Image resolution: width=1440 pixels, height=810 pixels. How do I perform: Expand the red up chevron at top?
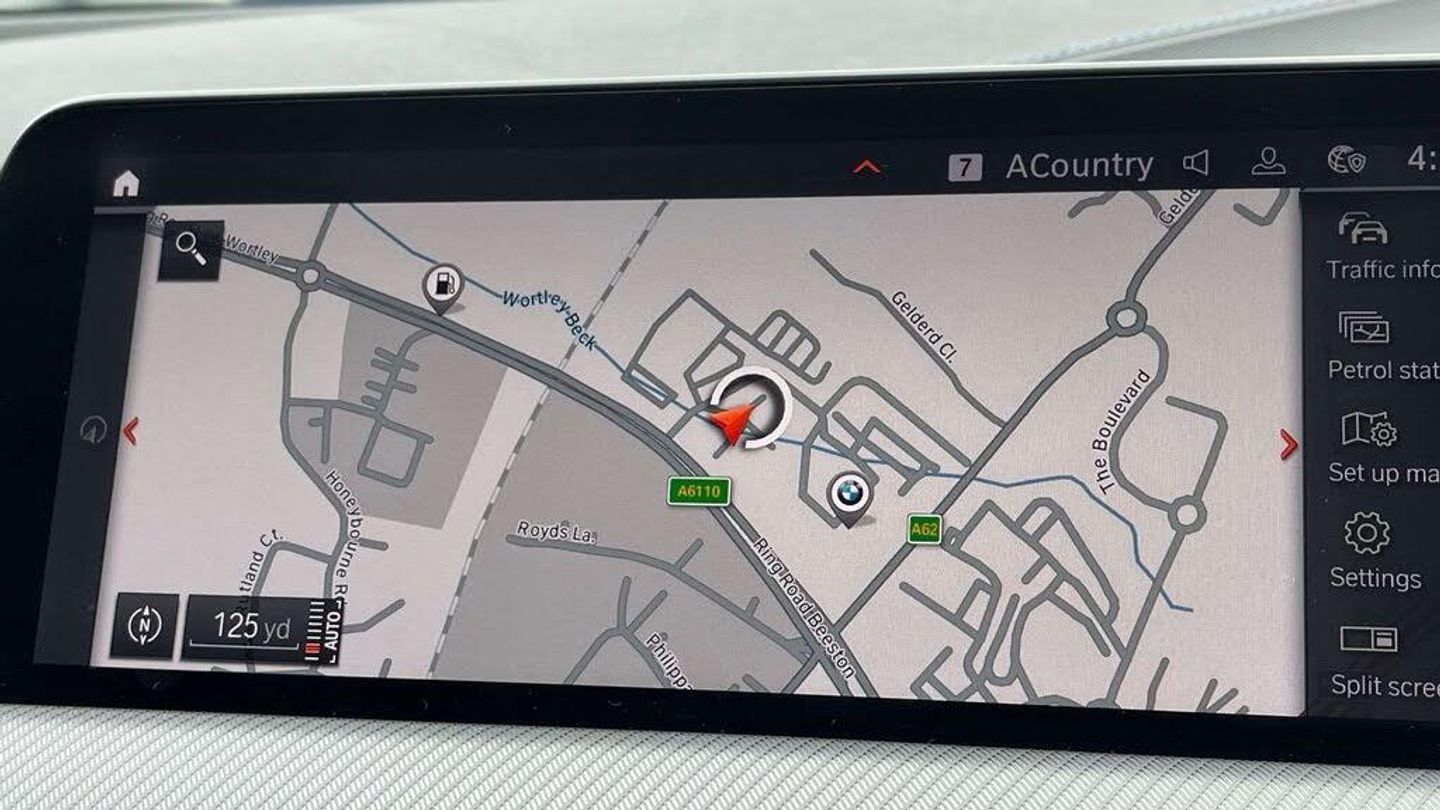[866, 168]
